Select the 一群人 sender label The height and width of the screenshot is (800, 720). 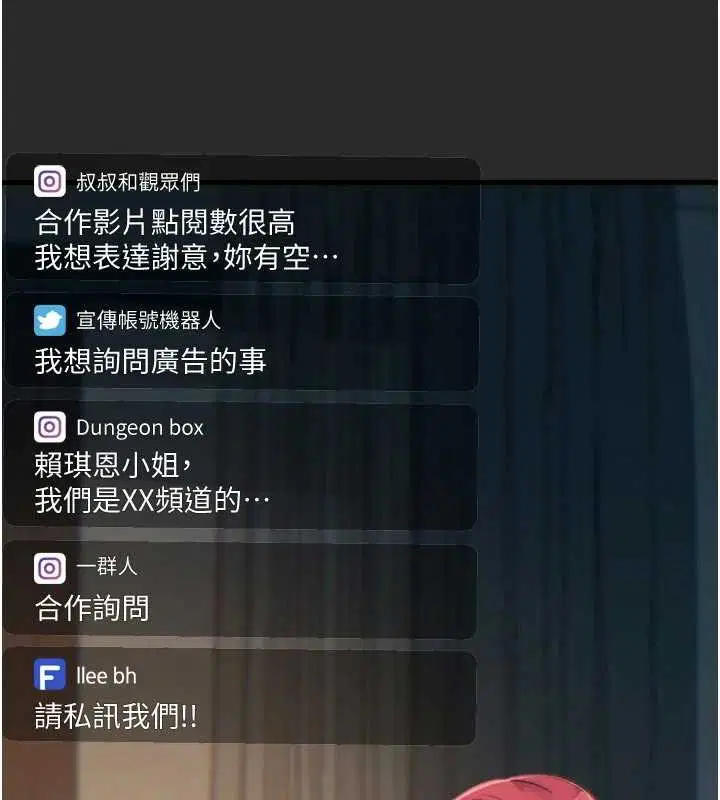click(104, 568)
